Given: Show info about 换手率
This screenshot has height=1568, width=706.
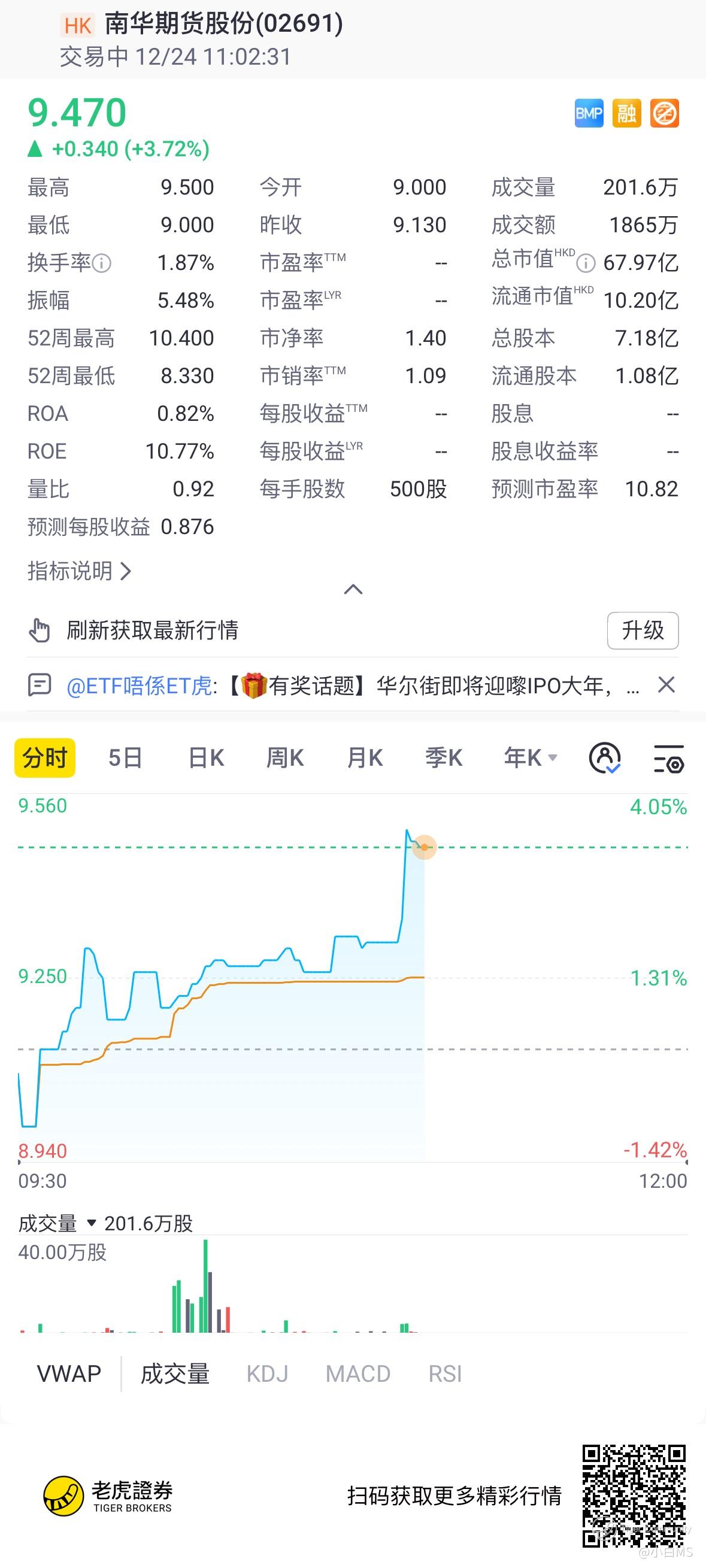Looking at the screenshot, I should pyautogui.click(x=102, y=263).
